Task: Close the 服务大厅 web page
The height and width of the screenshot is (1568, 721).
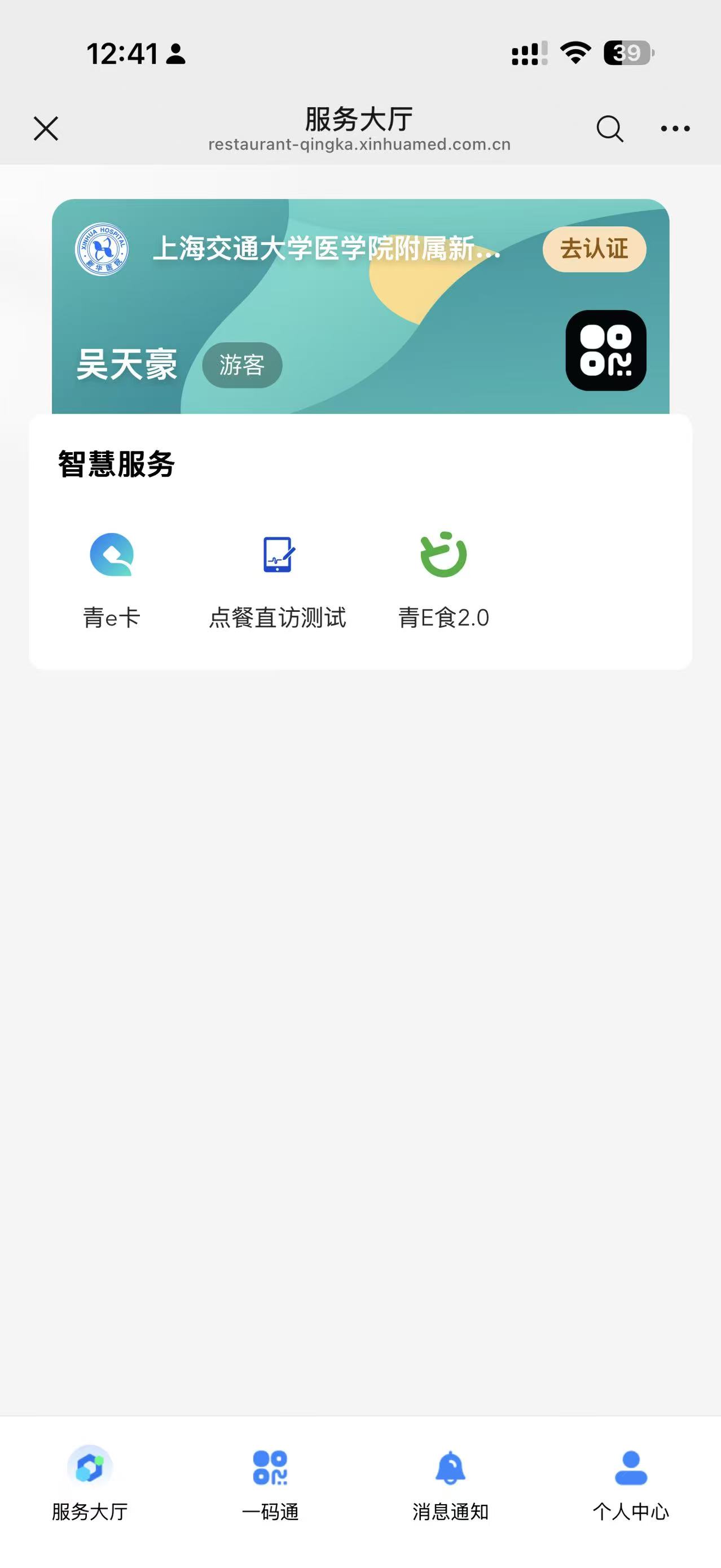Action: tap(46, 129)
